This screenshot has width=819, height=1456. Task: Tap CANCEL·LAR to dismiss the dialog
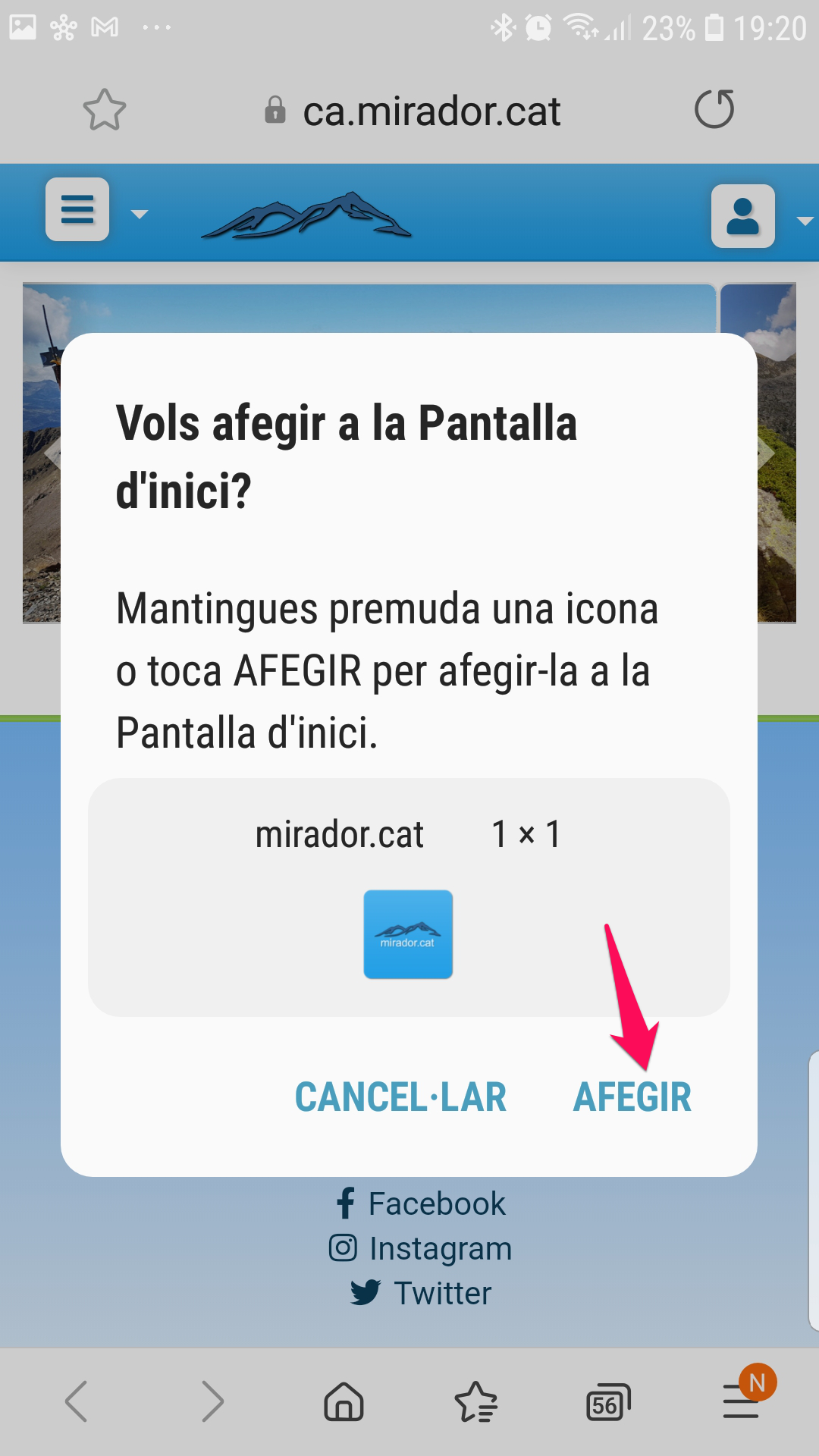pos(400,1097)
